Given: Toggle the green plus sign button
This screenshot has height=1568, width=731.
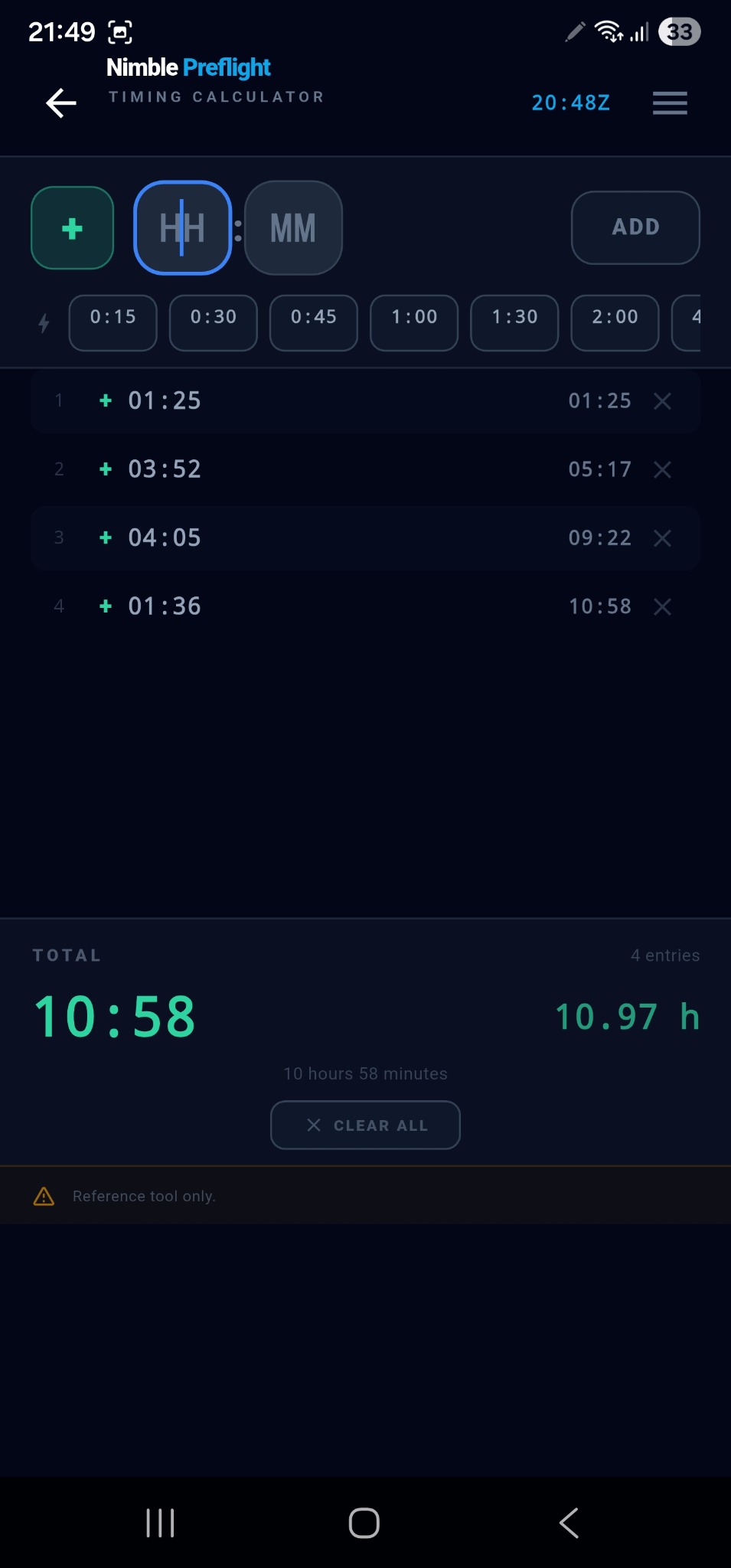Looking at the screenshot, I should click(72, 228).
